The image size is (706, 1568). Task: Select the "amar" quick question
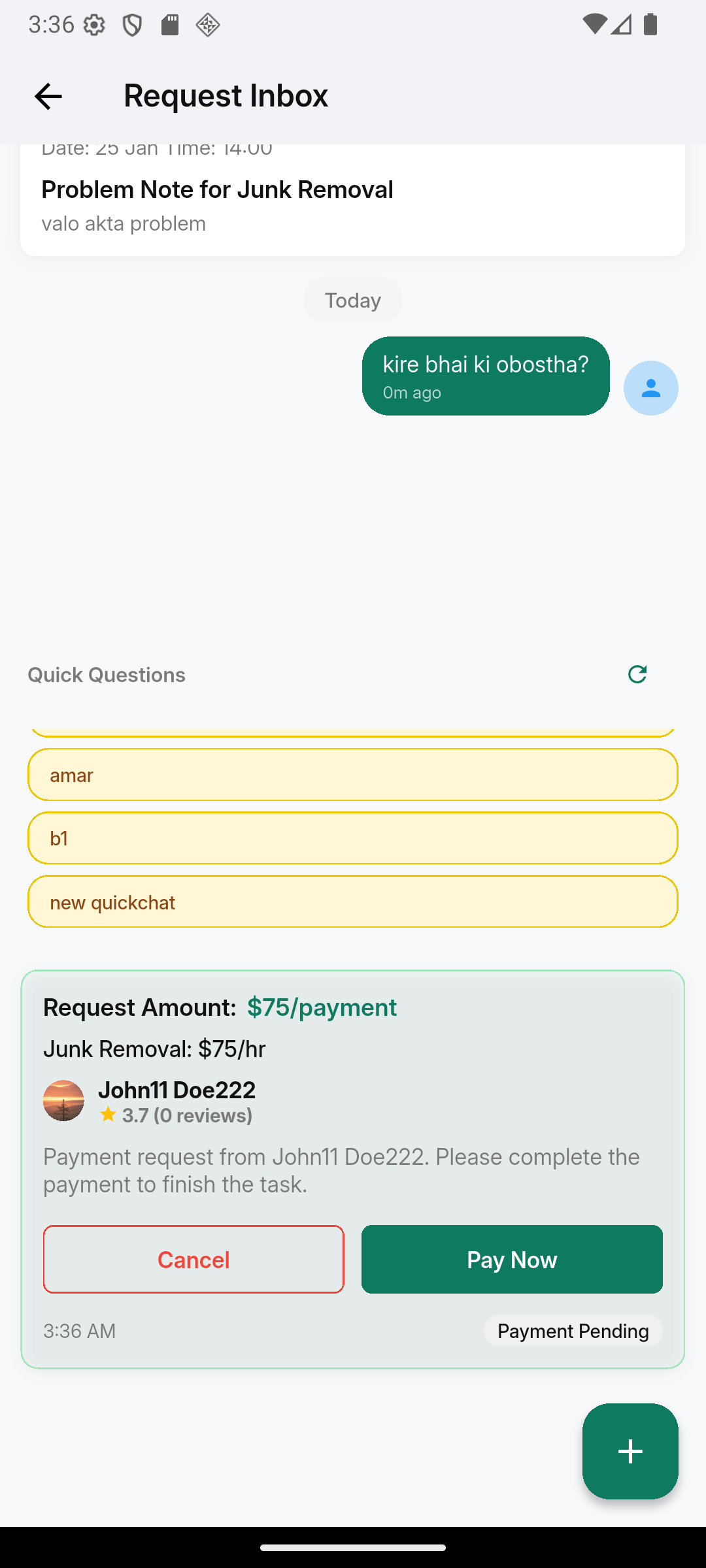(352, 775)
